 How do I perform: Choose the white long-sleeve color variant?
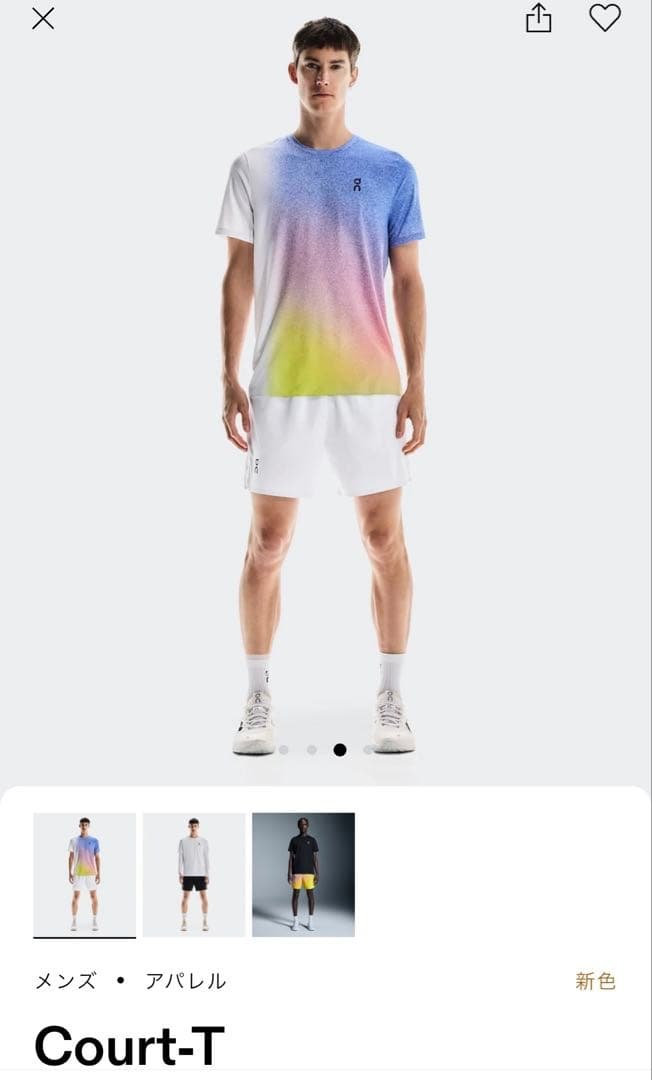[194, 874]
